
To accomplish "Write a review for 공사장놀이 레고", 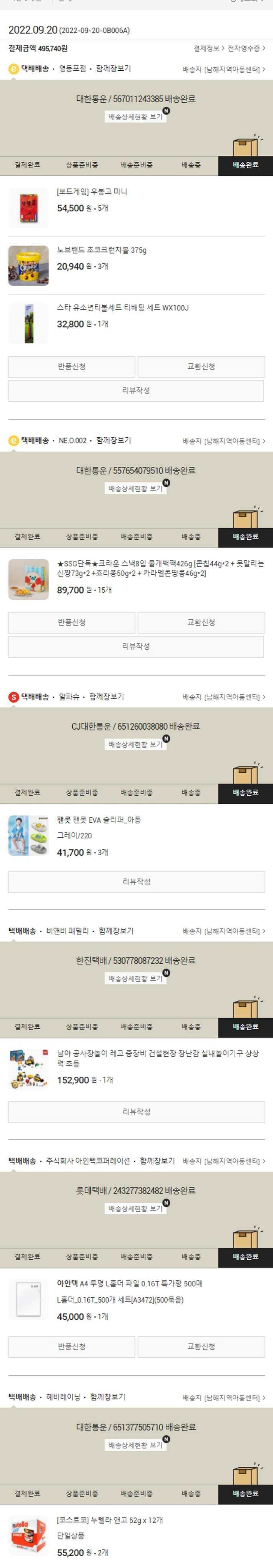I will 136,1111.
